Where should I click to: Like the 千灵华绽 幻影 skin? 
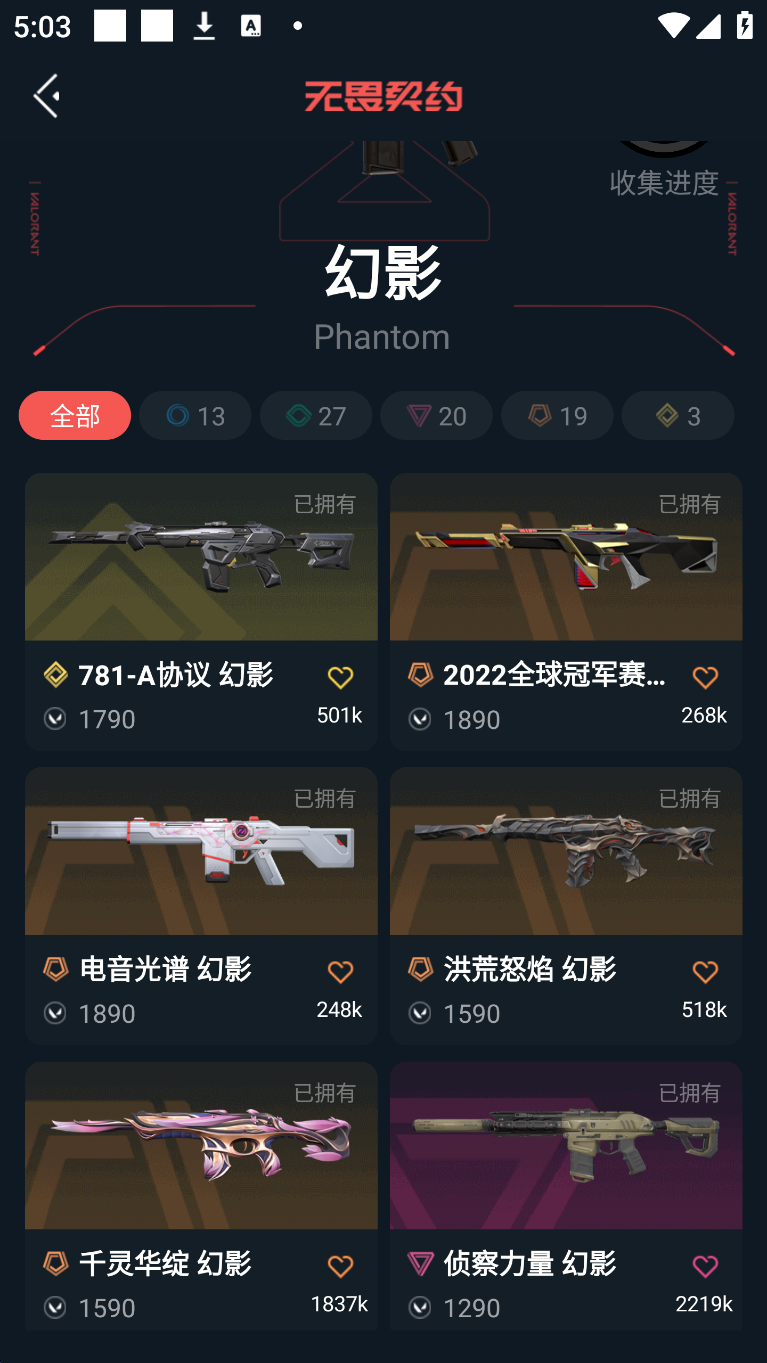(x=340, y=1267)
